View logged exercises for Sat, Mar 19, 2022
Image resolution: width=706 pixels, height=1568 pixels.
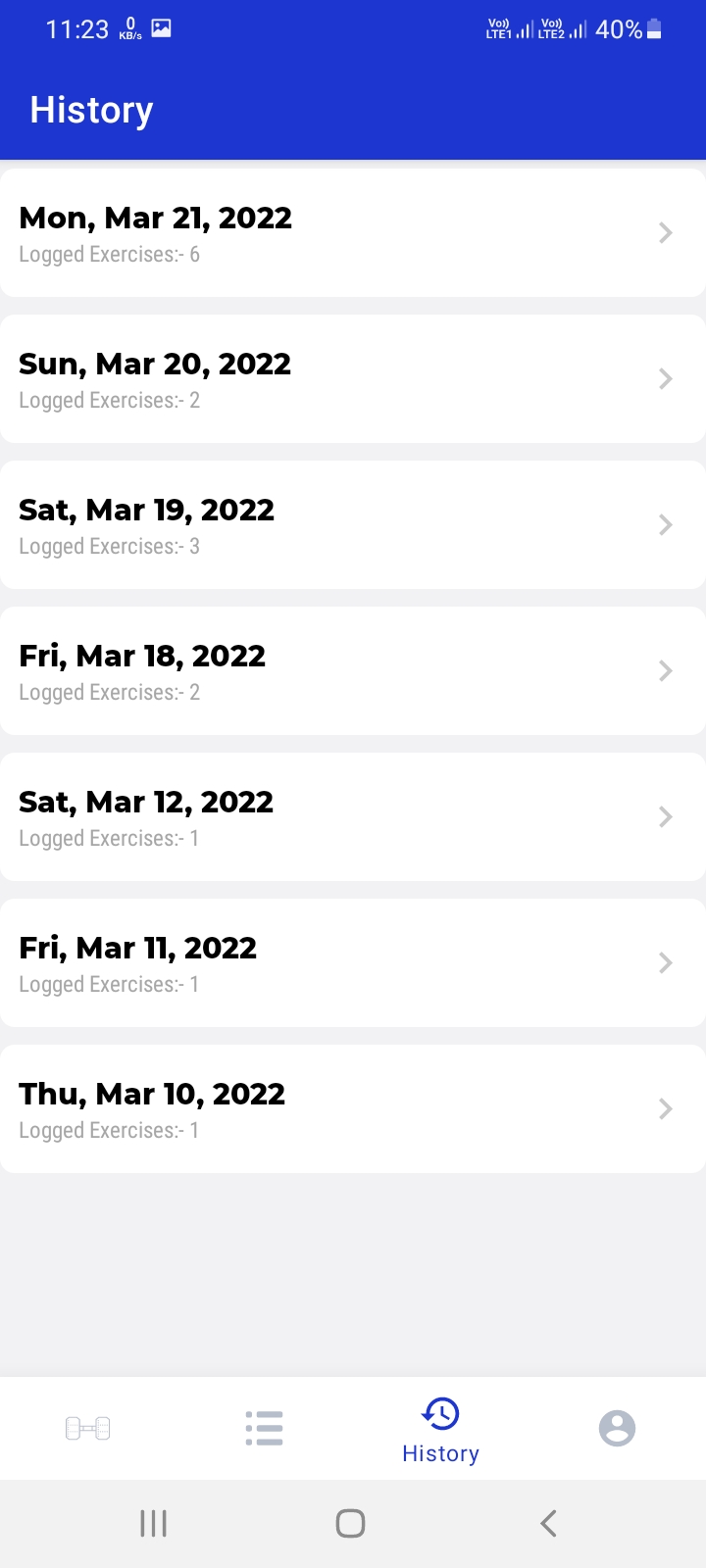pos(353,525)
